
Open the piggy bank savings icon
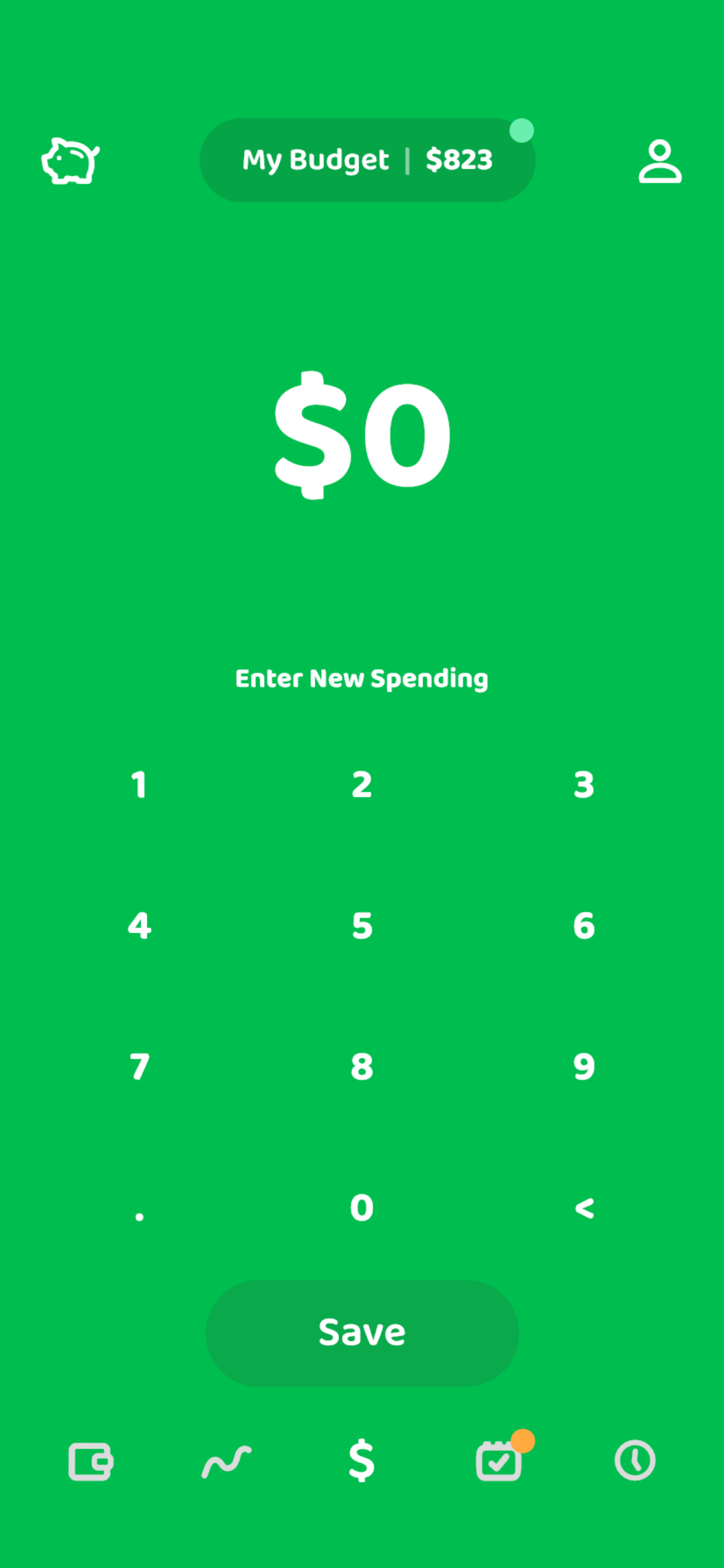click(x=71, y=160)
